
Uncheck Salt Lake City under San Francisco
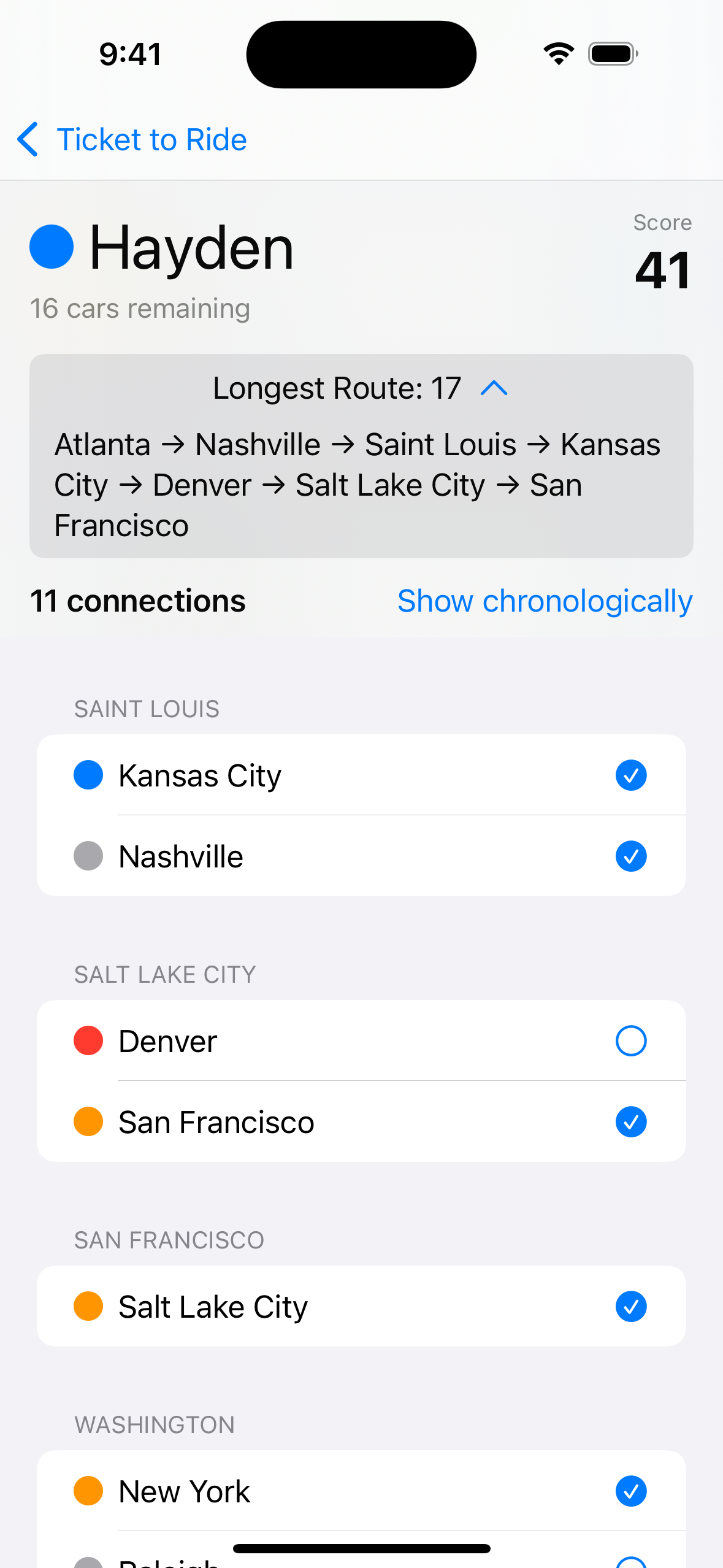tap(631, 1307)
